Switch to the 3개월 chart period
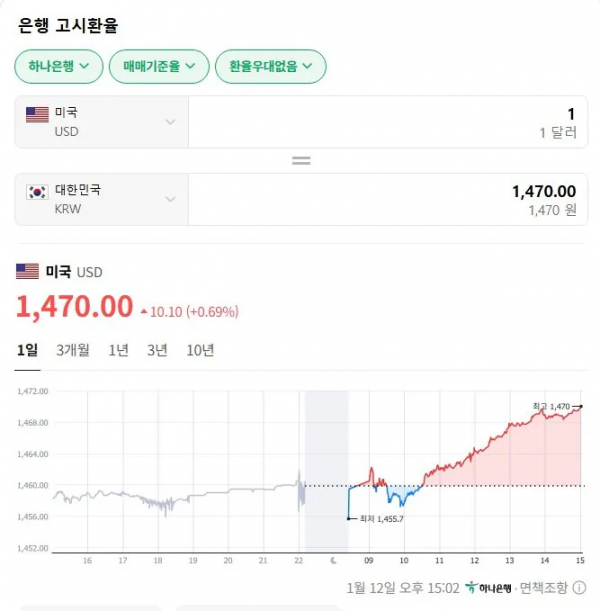Screen dimensions: 600x611 tap(73, 350)
